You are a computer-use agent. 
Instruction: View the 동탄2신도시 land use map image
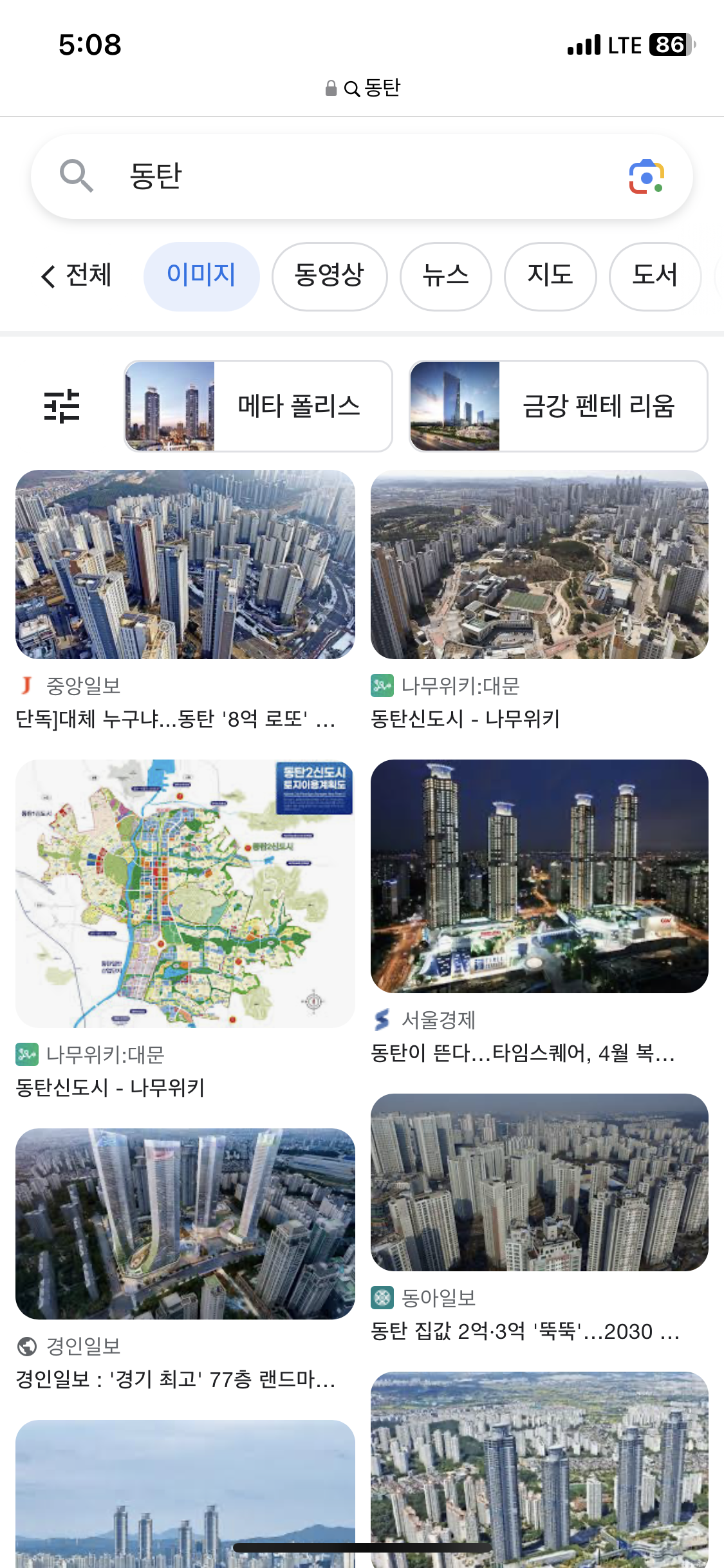click(185, 893)
